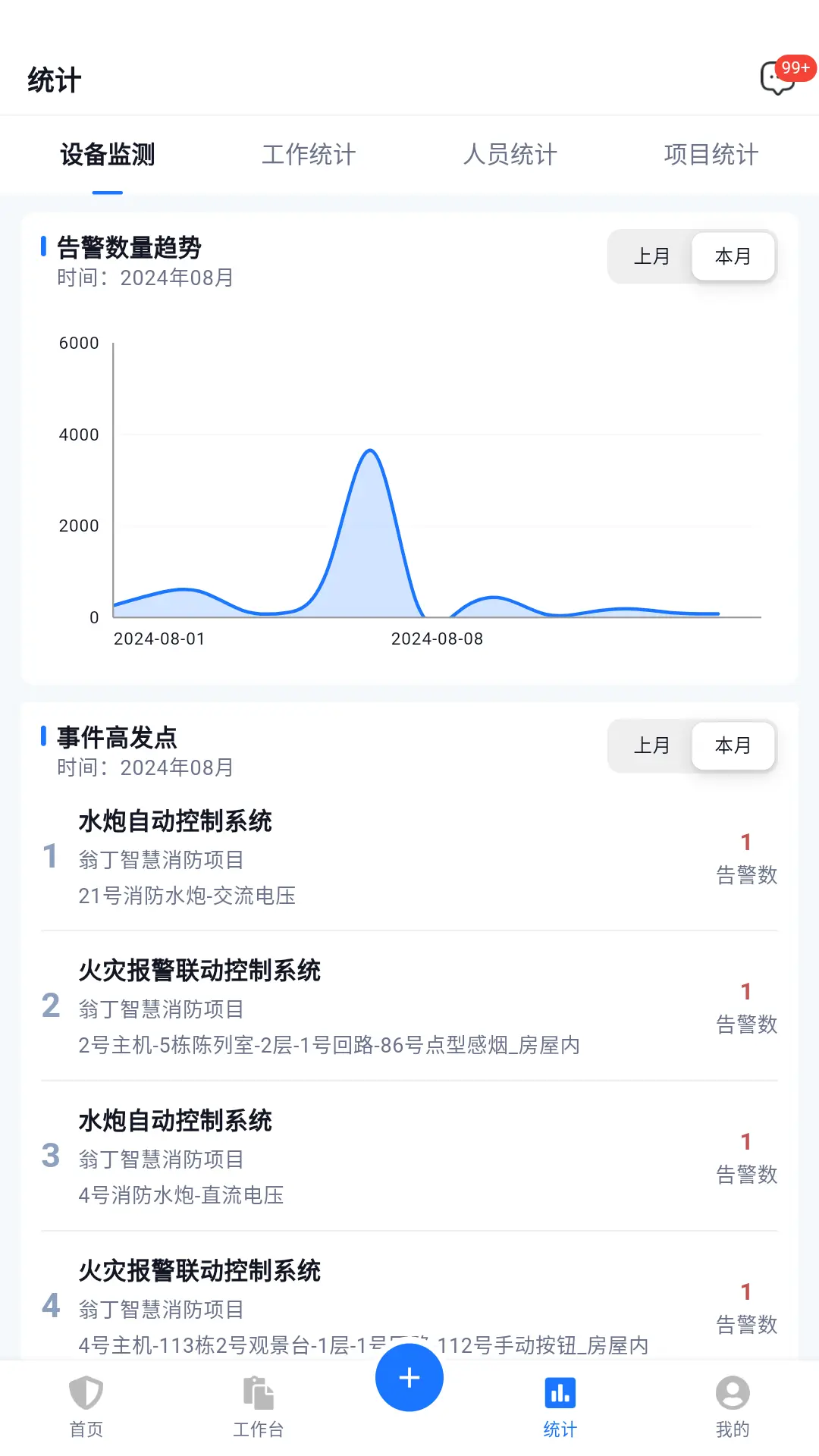Open the messages icon with 99+ badge
Image resolution: width=819 pixels, height=1456 pixels.
click(778, 78)
